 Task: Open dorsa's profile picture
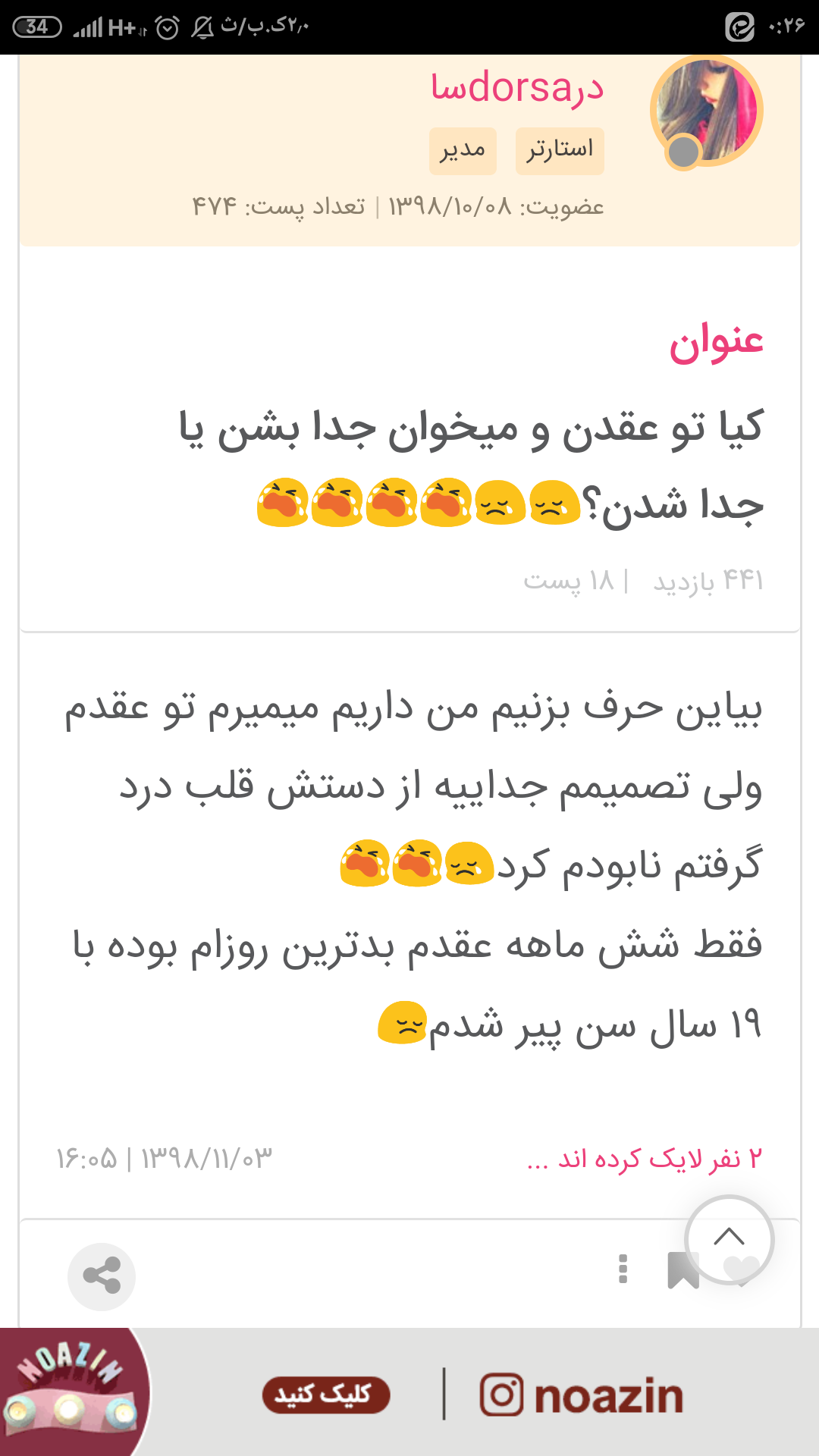coord(706,111)
